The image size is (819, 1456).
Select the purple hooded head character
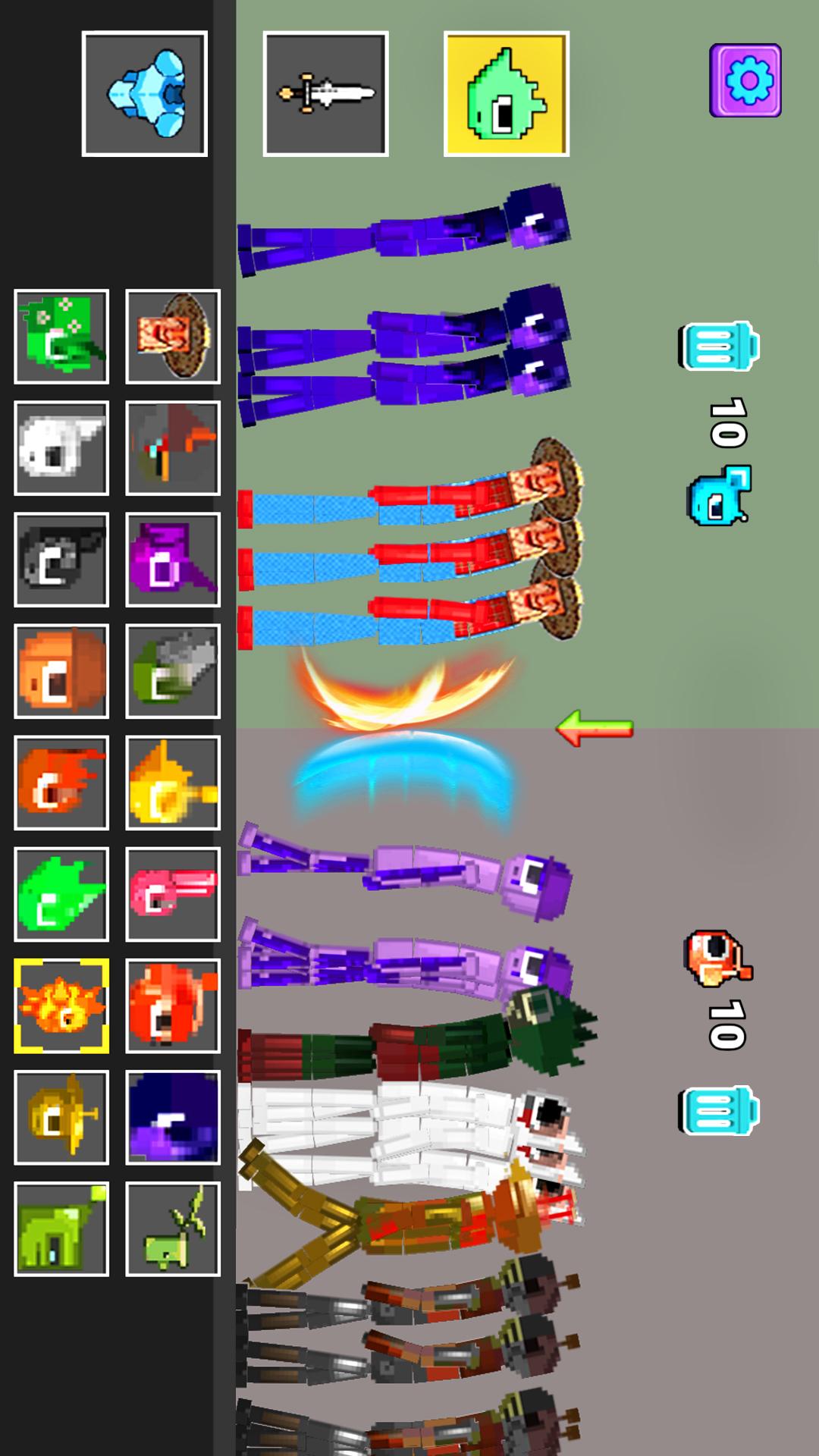(173, 560)
